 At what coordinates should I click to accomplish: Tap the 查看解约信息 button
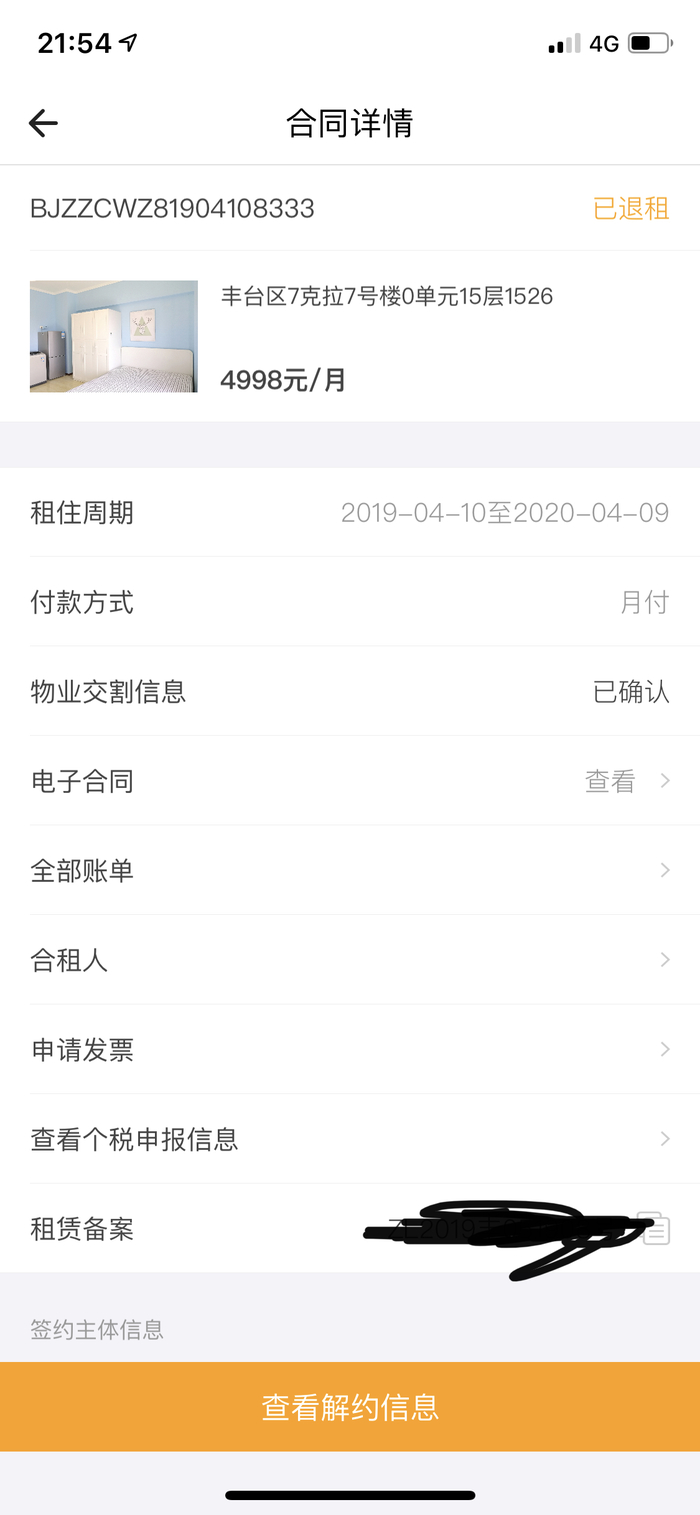(x=350, y=1407)
